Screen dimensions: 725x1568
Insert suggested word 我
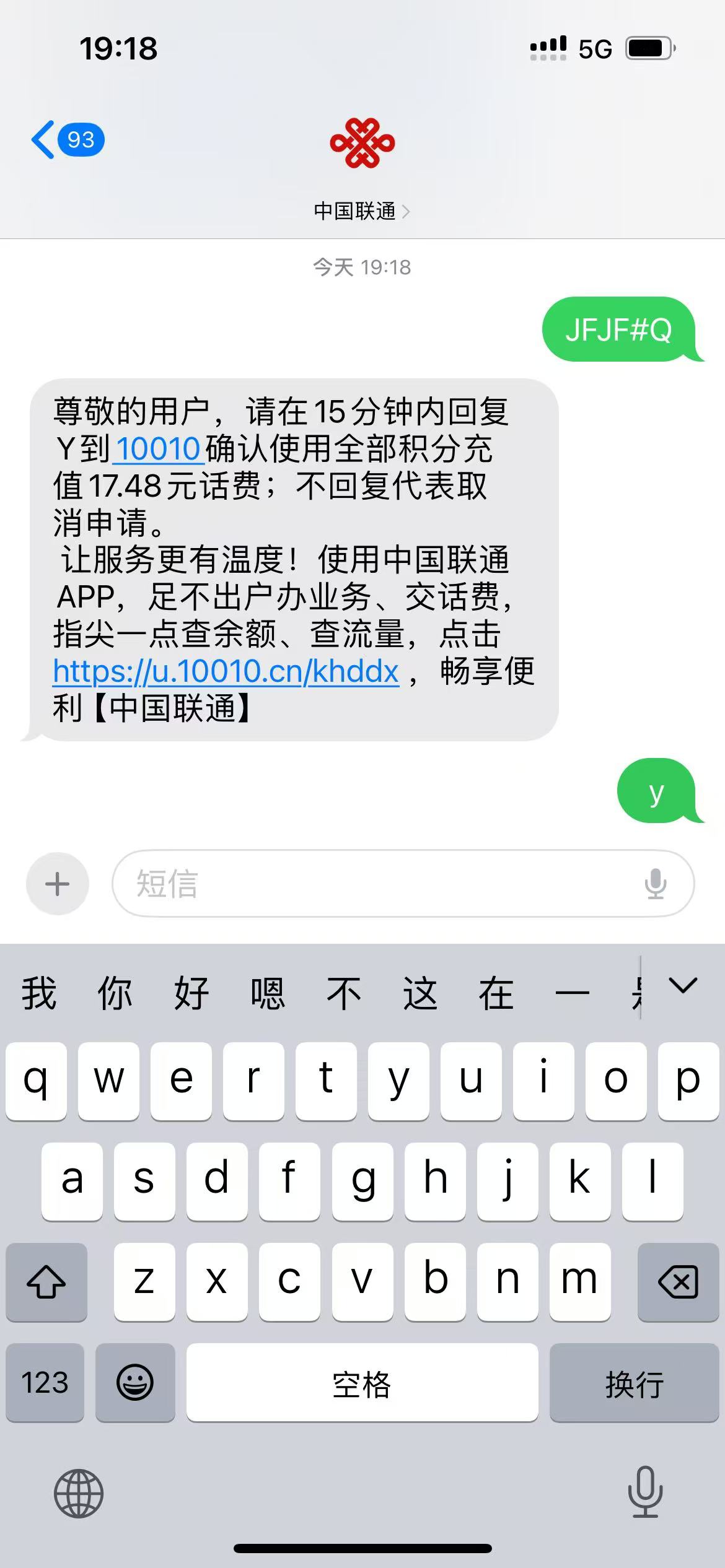(38, 993)
